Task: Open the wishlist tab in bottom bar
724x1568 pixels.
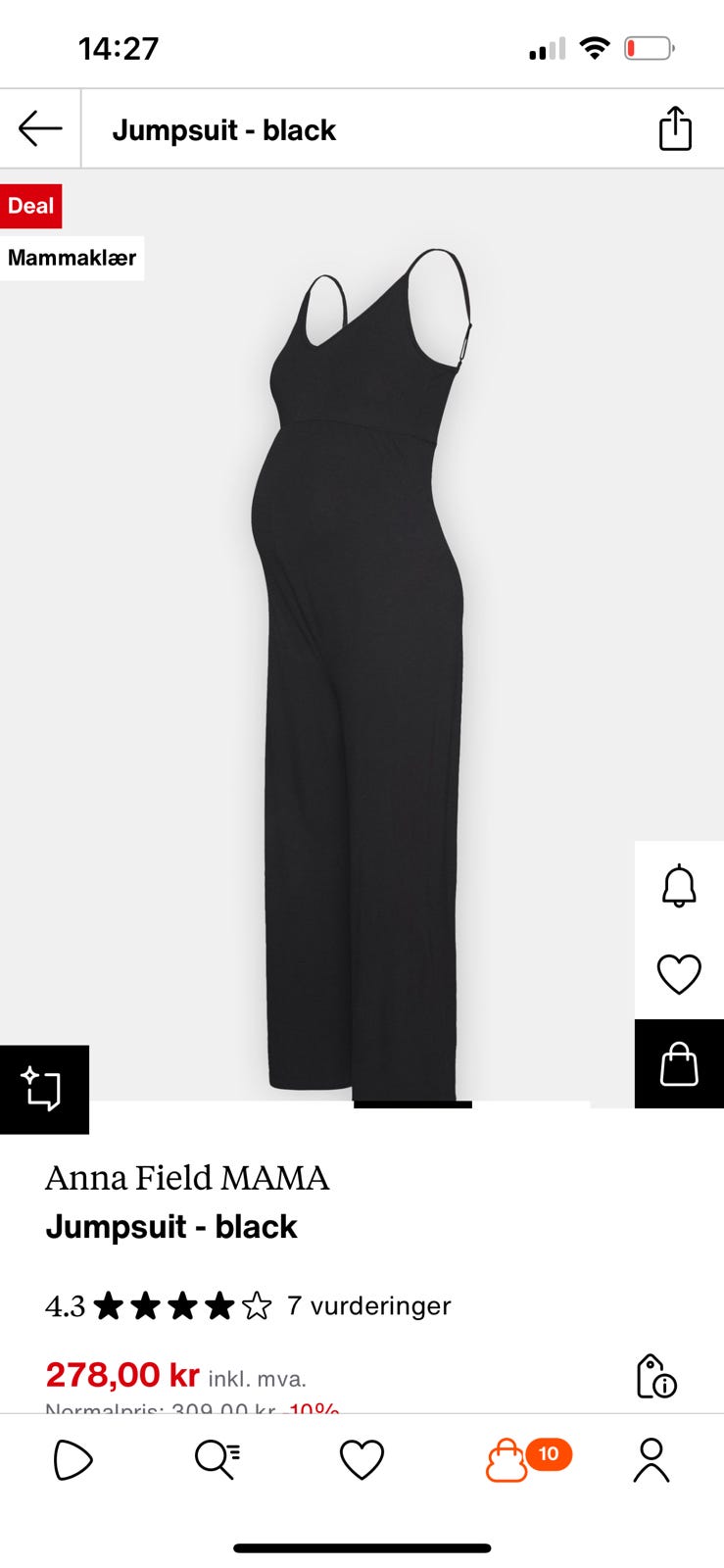Action: click(x=362, y=1460)
